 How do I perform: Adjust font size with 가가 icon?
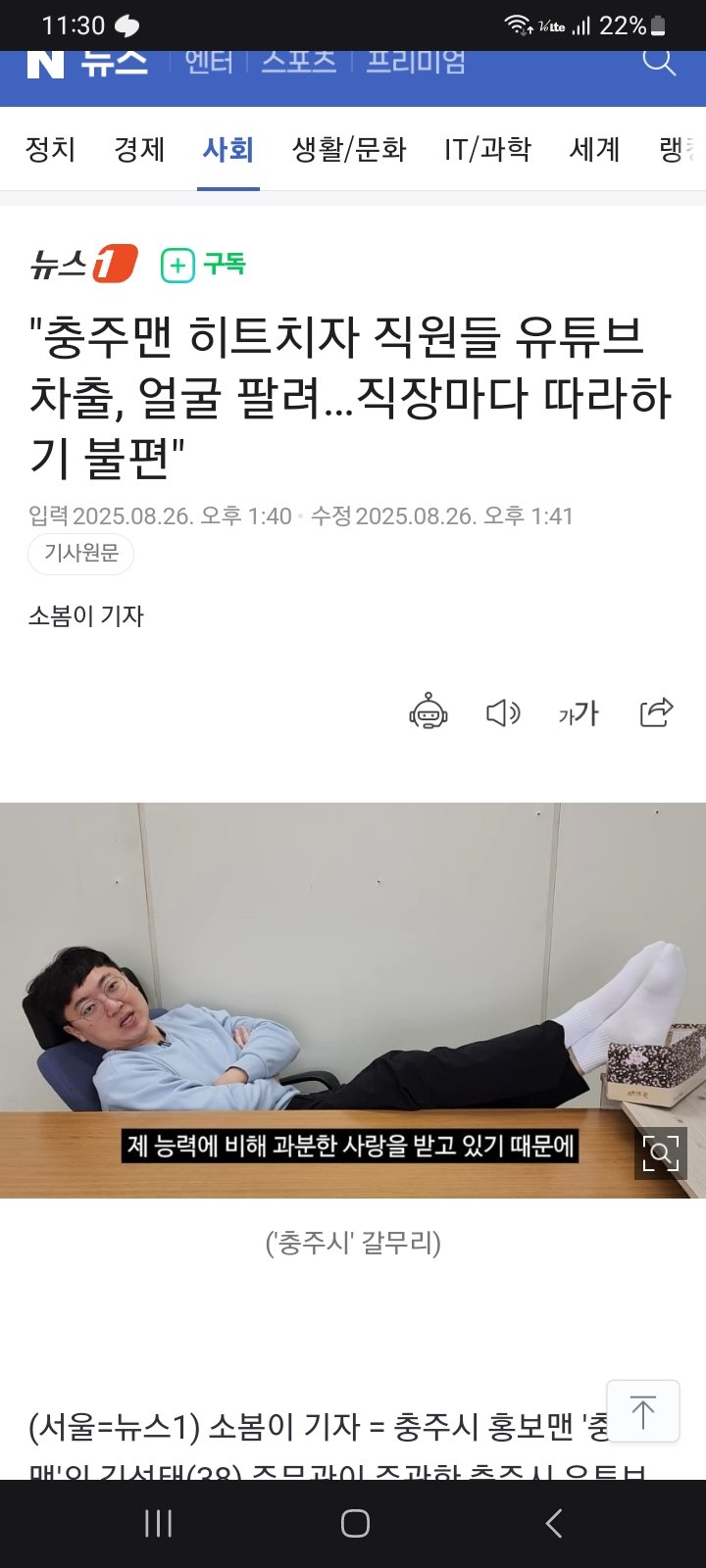[x=579, y=712]
